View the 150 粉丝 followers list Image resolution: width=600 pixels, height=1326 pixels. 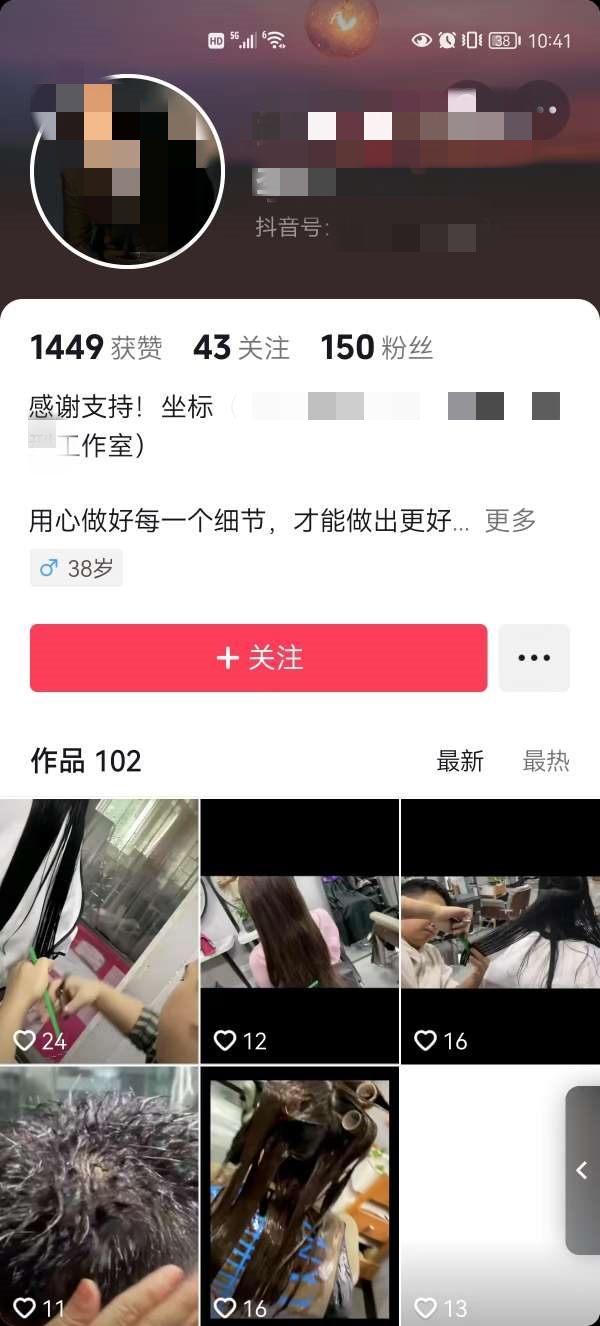click(x=376, y=347)
